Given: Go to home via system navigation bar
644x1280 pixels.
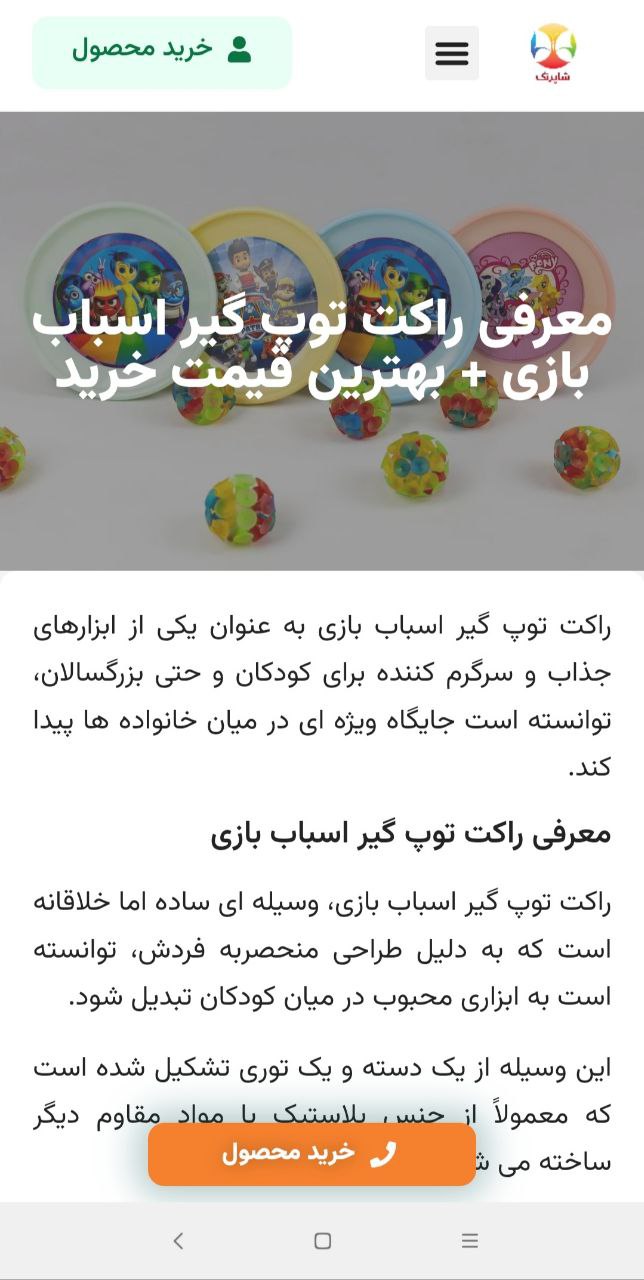Looking at the screenshot, I should click(322, 1241).
